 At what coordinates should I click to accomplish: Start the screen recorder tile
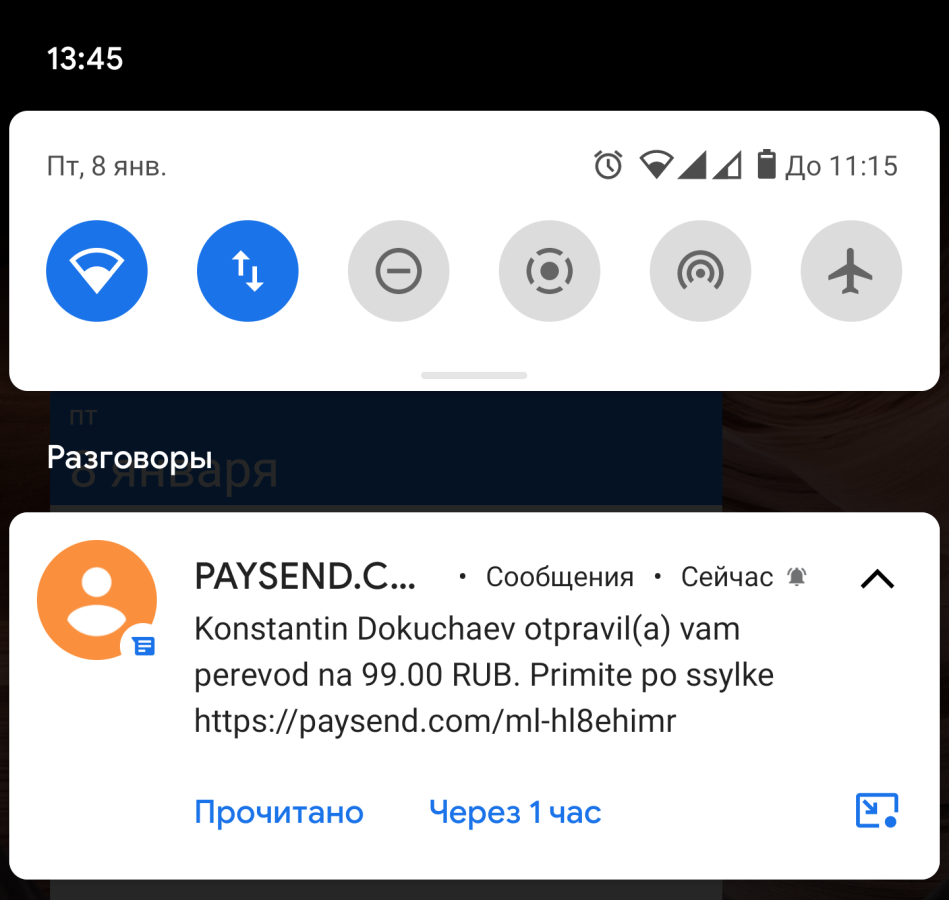tap(550, 271)
